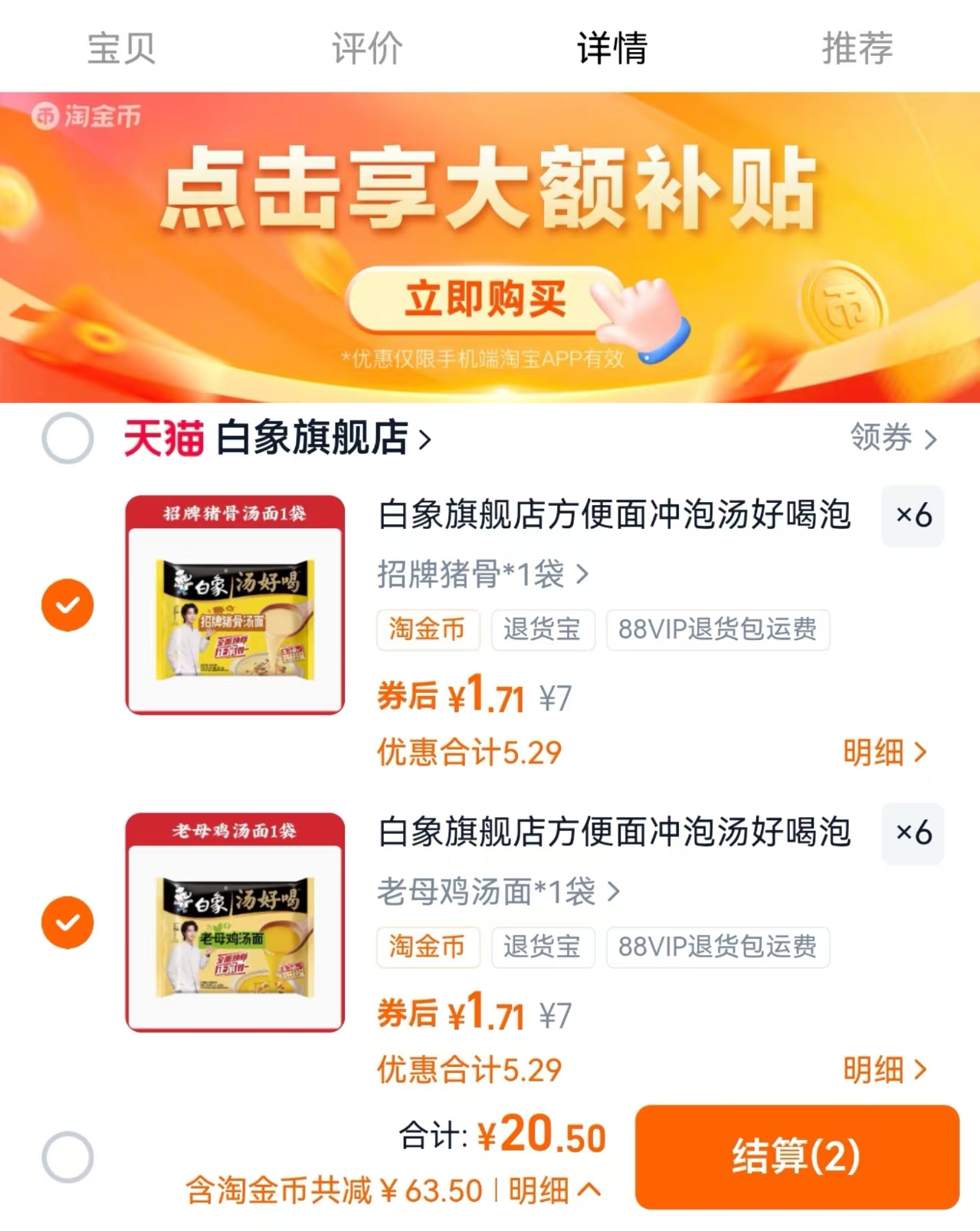The width and height of the screenshot is (980, 1231).
Task: Click the 88VIP退货包运费 badge on the first item
Action: point(717,630)
